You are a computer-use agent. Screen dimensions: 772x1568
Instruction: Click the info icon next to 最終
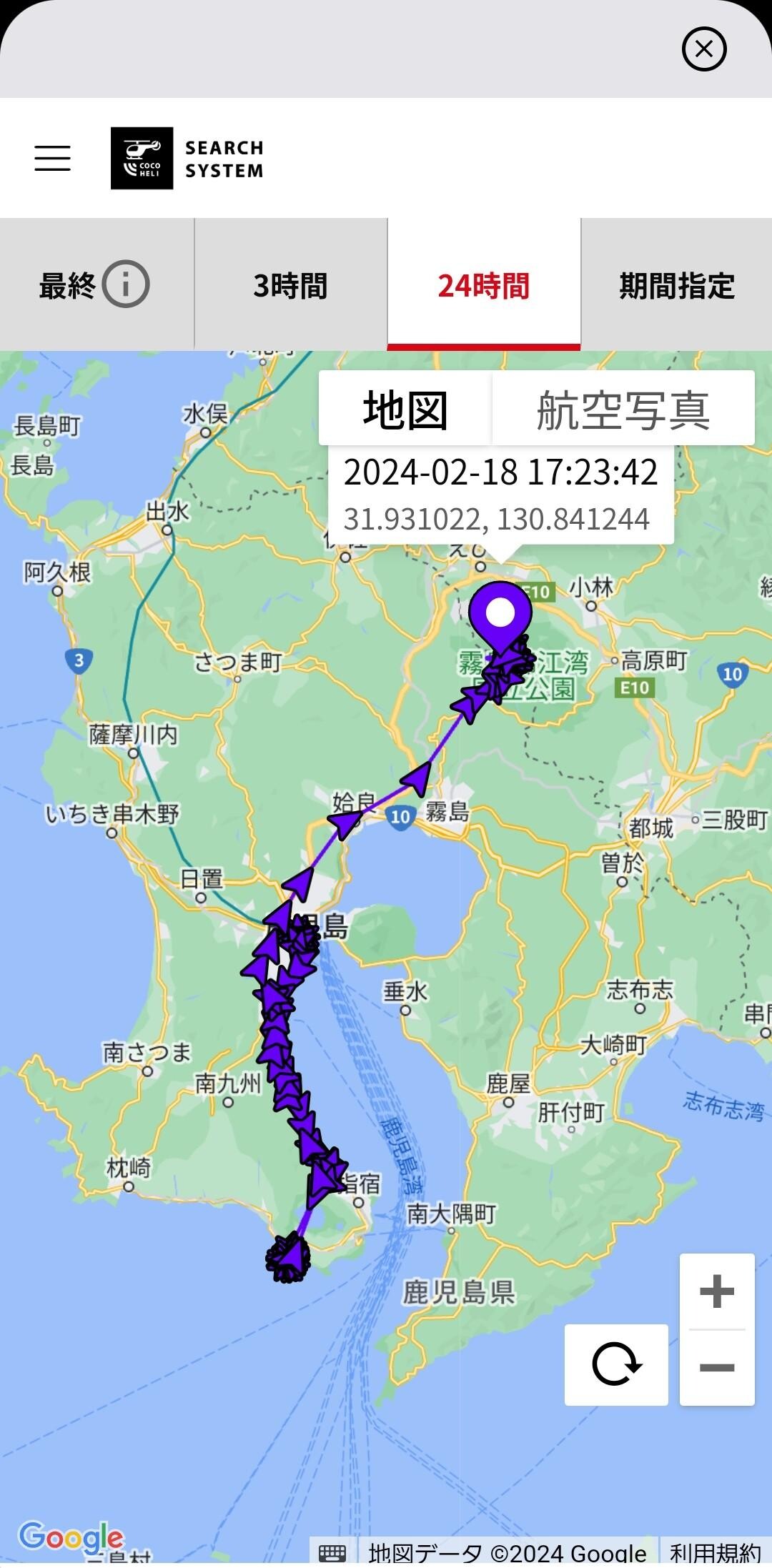[126, 283]
